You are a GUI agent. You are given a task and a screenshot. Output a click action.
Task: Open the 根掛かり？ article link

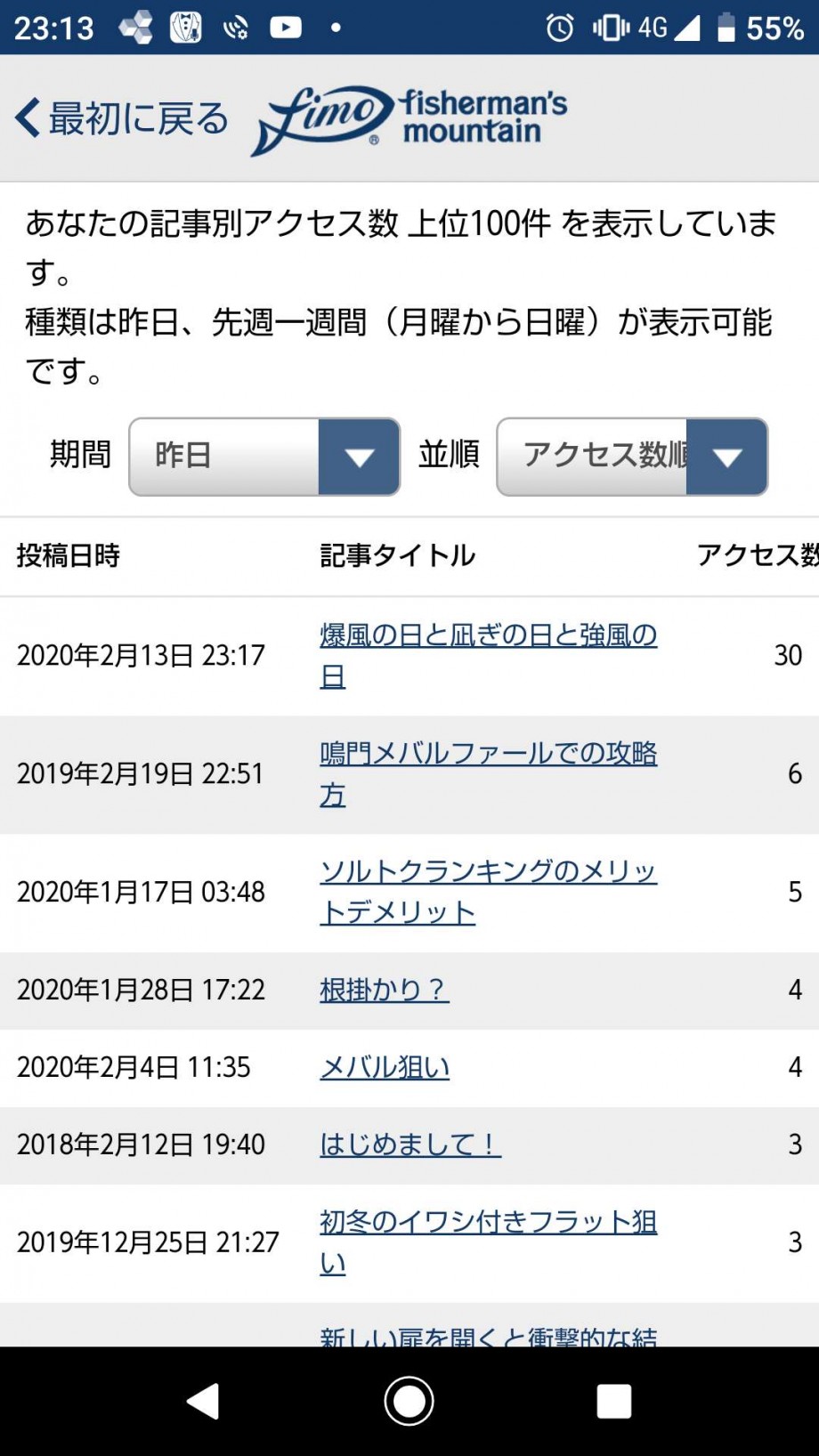tap(385, 990)
